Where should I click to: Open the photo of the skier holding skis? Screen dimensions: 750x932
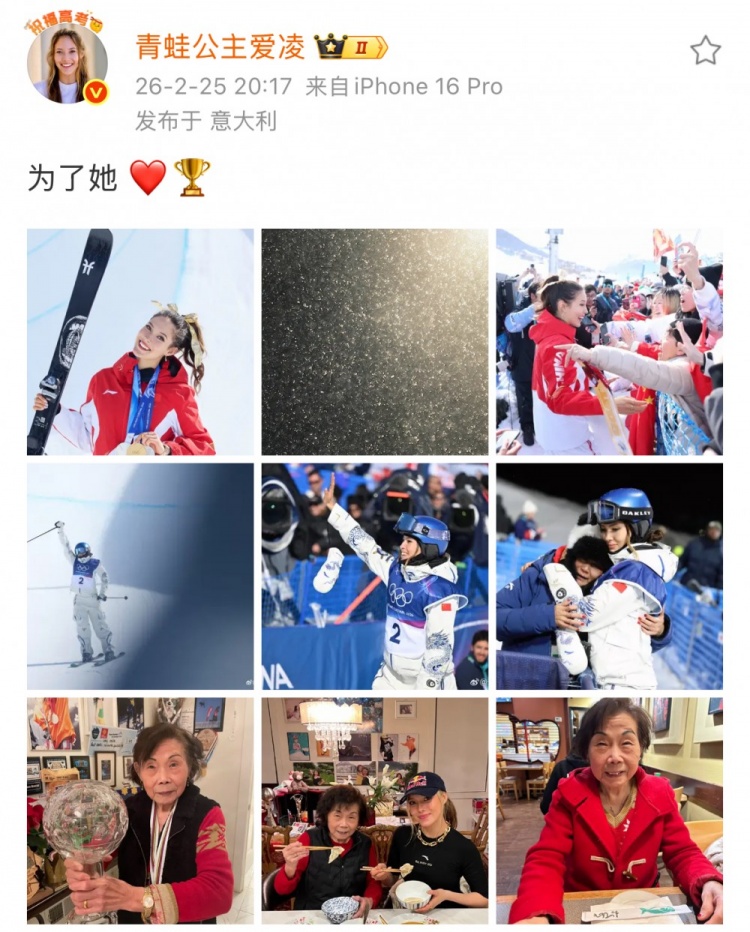click(x=140, y=342)
